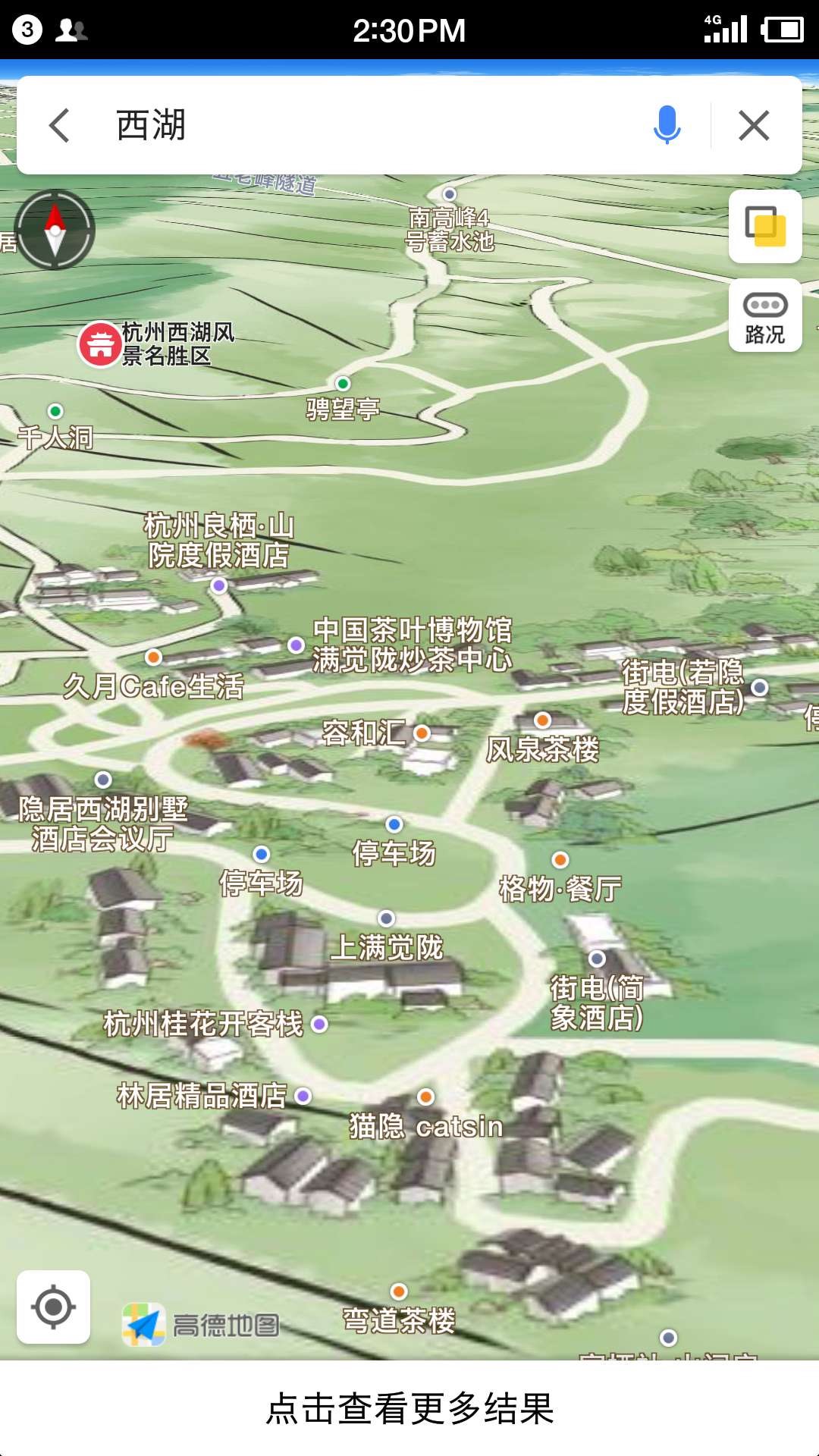Select the 中国茶叶博物馆满觉陇炒茶中心 place marker

point(297,645)
